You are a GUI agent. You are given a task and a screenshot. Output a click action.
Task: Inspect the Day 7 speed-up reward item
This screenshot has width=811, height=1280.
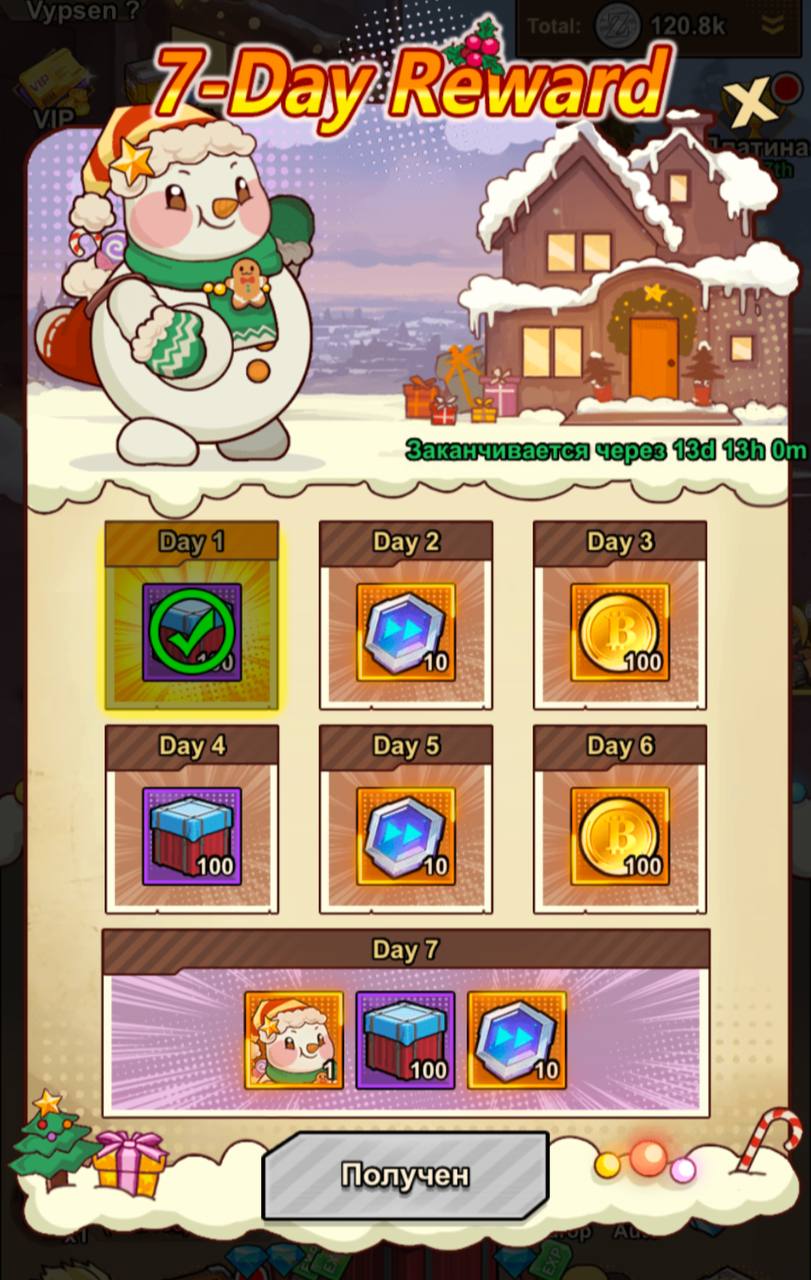pyautogui.click(x=516, y=1040)
